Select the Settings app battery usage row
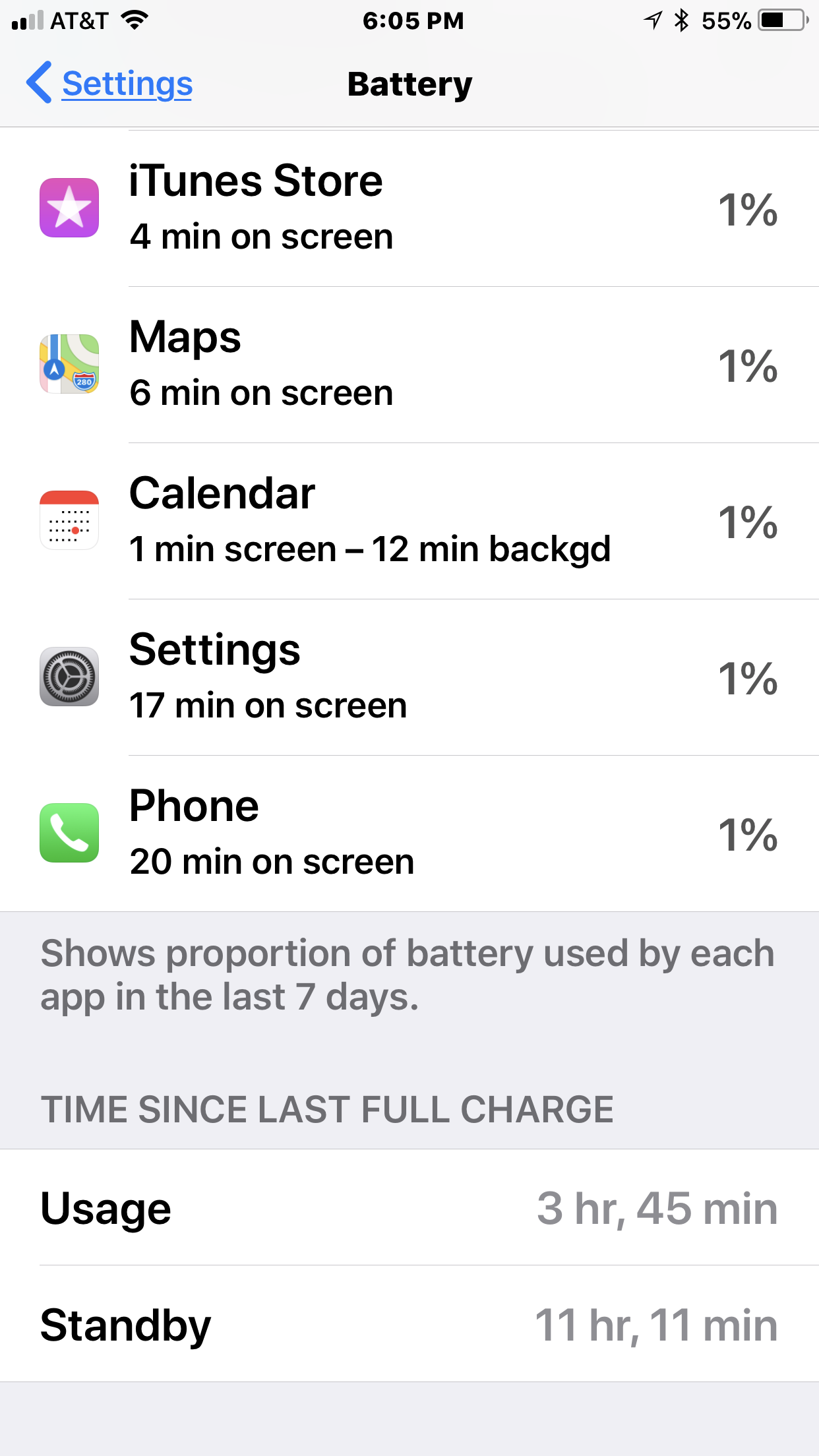This screenshot has width=819, height=1456. [x=409, y=677]
